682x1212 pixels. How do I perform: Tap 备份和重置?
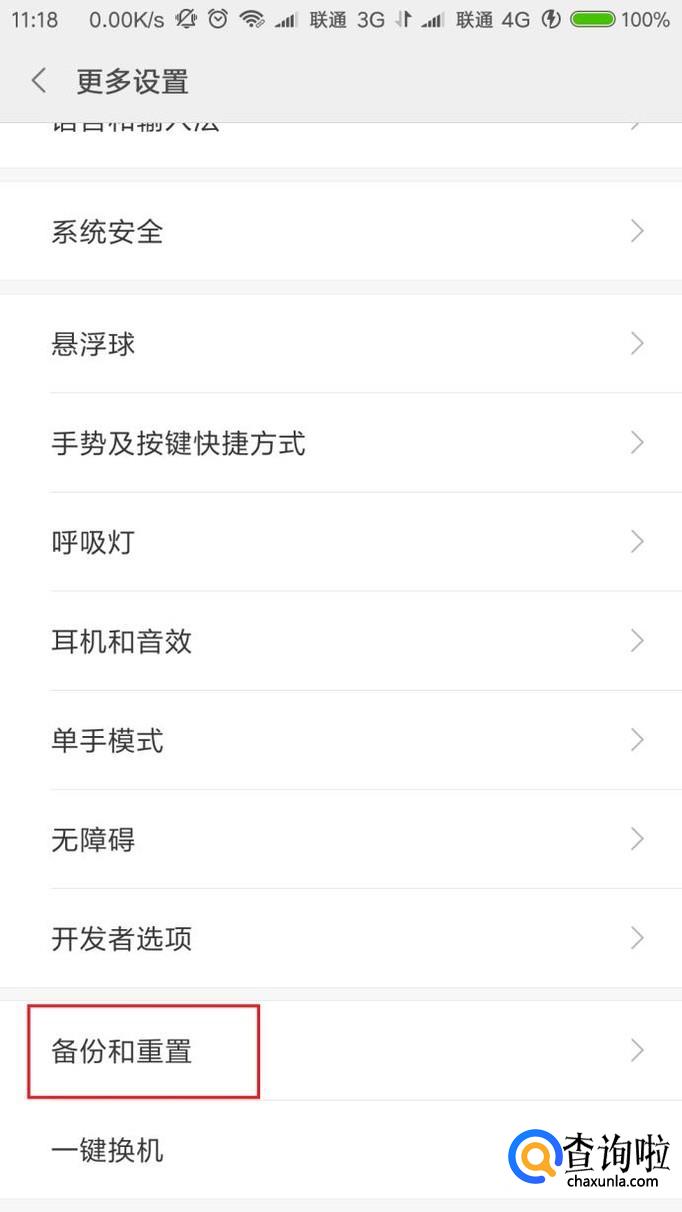tap(340, 1051)
